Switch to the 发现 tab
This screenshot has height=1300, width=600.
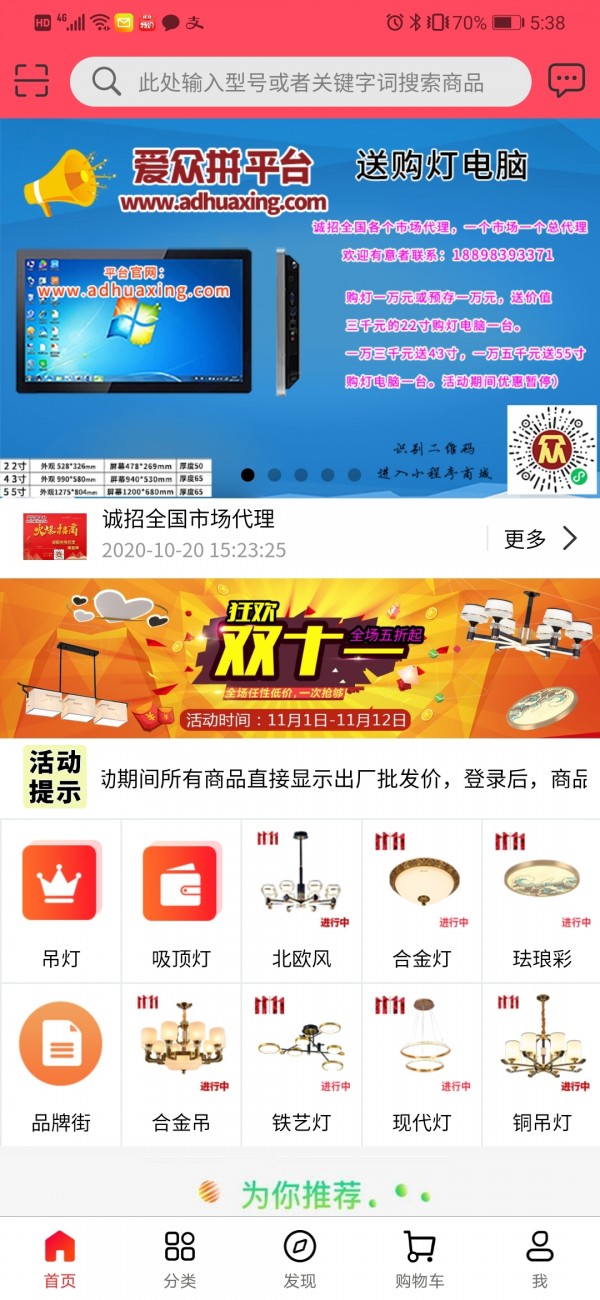point(300,1259)
